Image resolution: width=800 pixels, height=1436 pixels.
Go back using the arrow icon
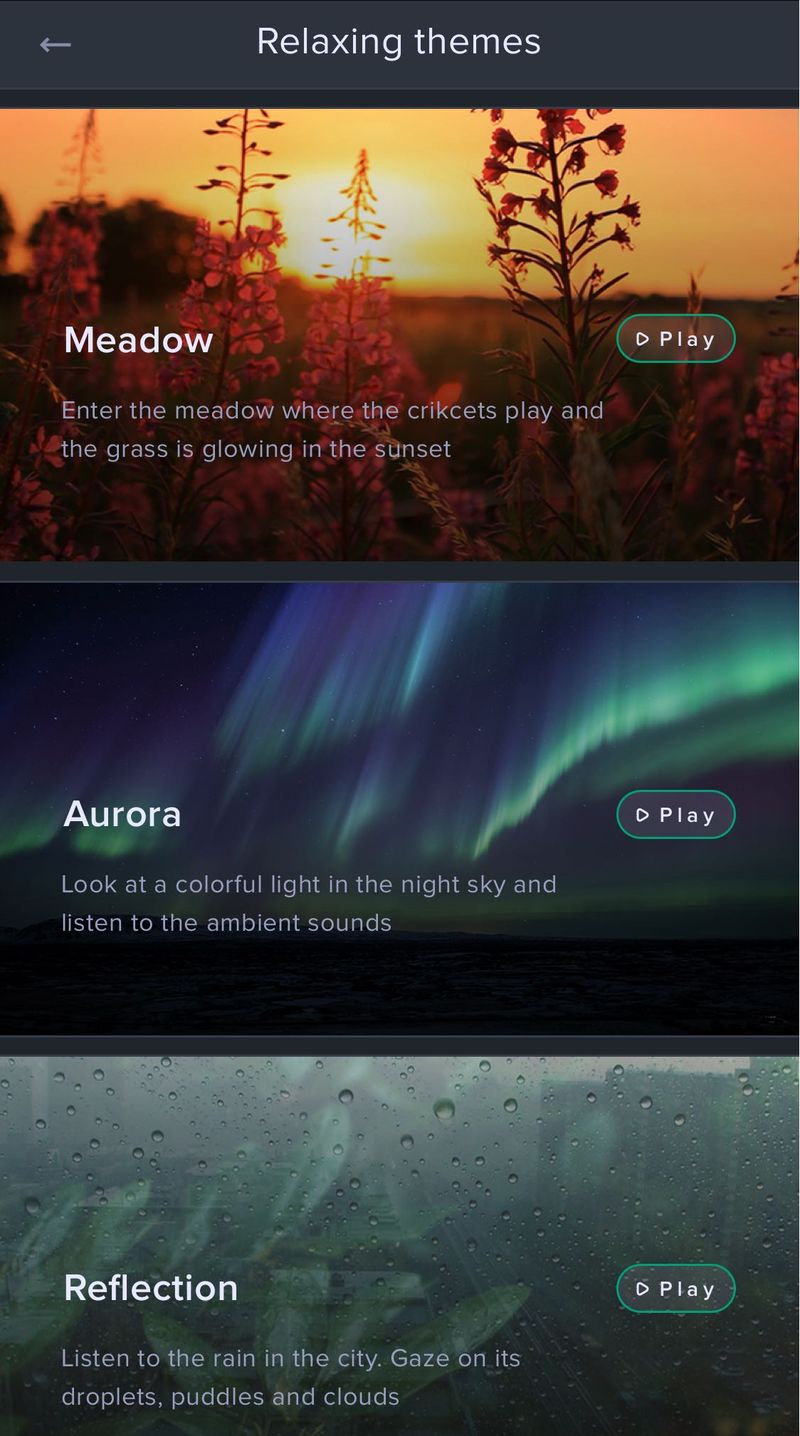coord(55,44)
